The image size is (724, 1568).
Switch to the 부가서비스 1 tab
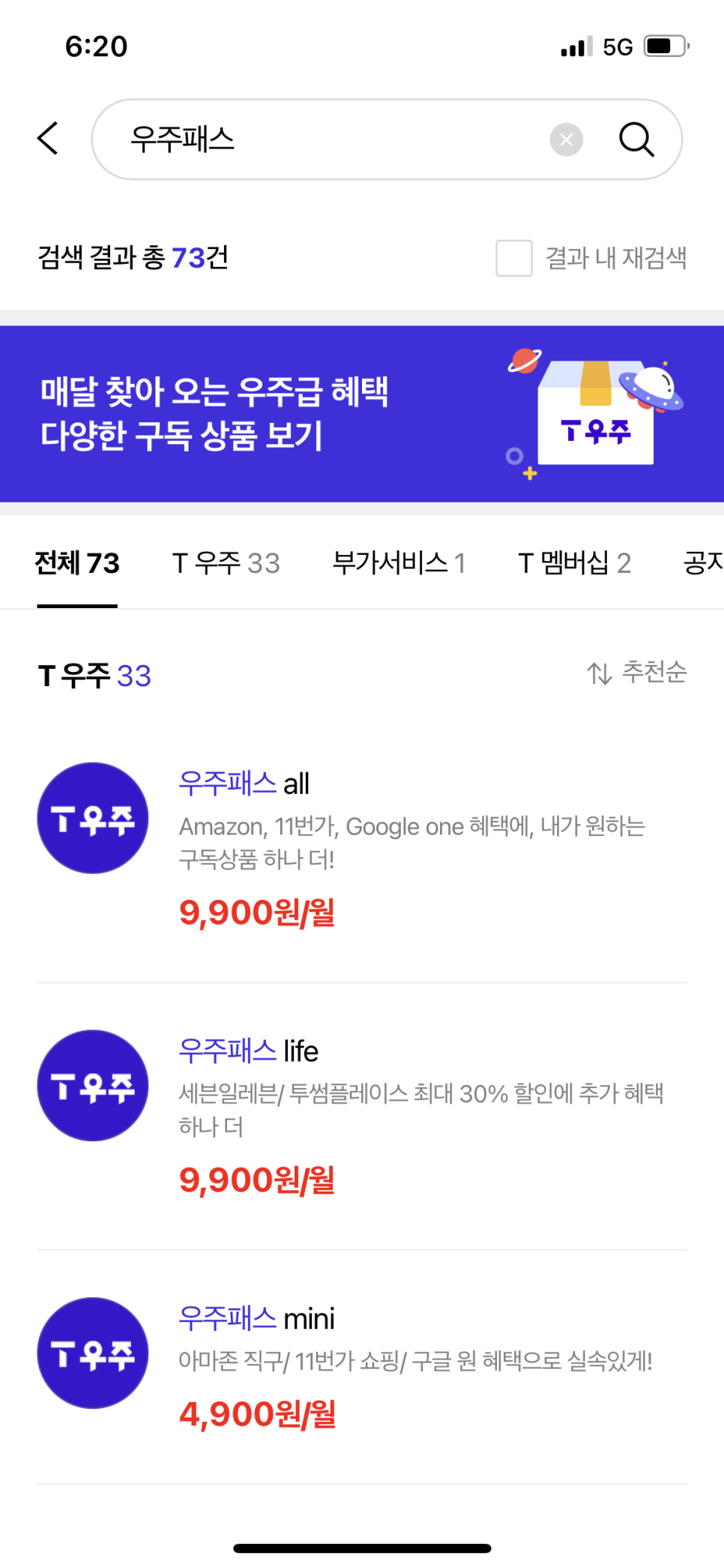coord(399,563)
